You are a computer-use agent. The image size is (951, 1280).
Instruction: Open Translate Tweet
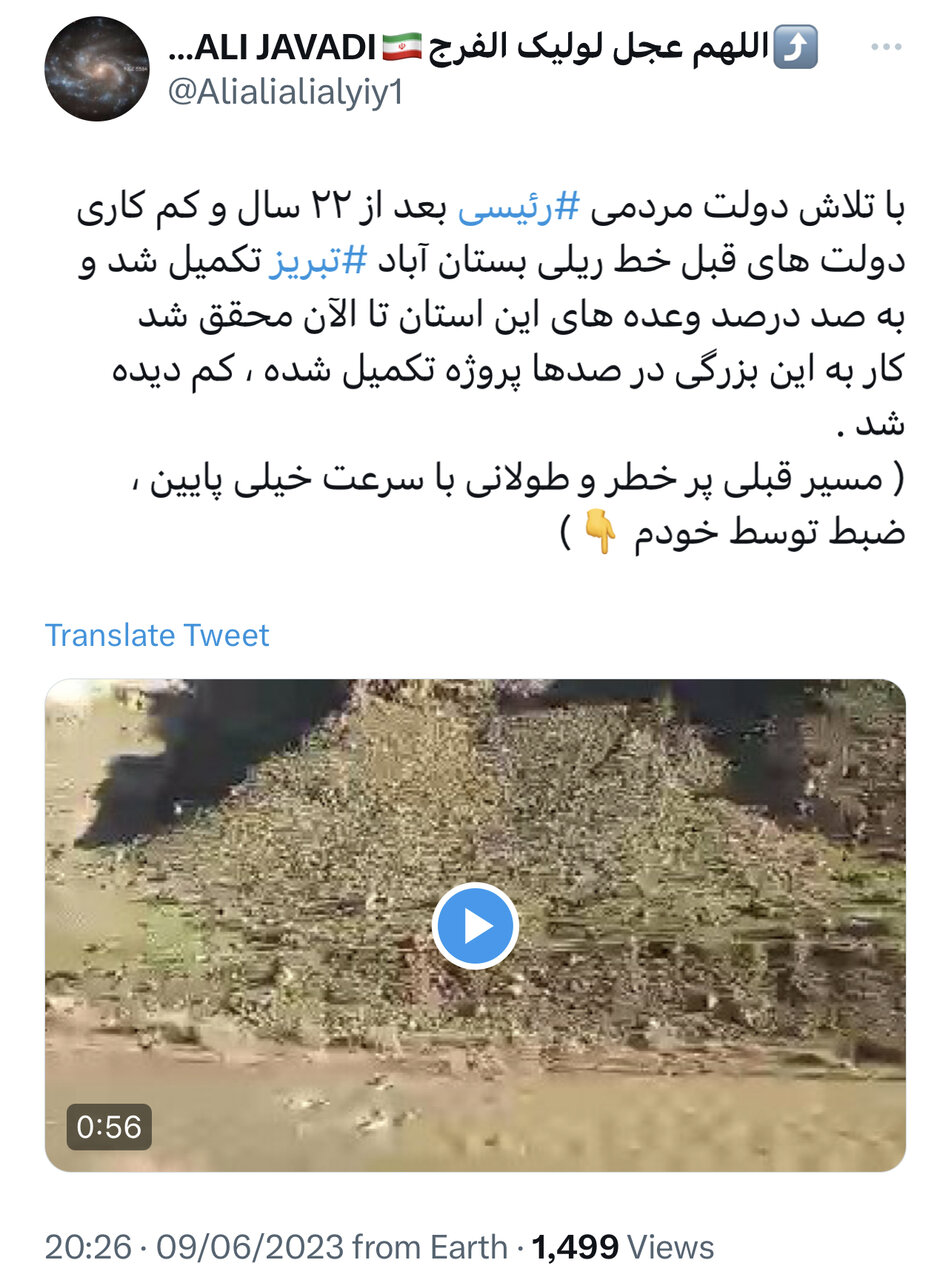coord(157,634)
